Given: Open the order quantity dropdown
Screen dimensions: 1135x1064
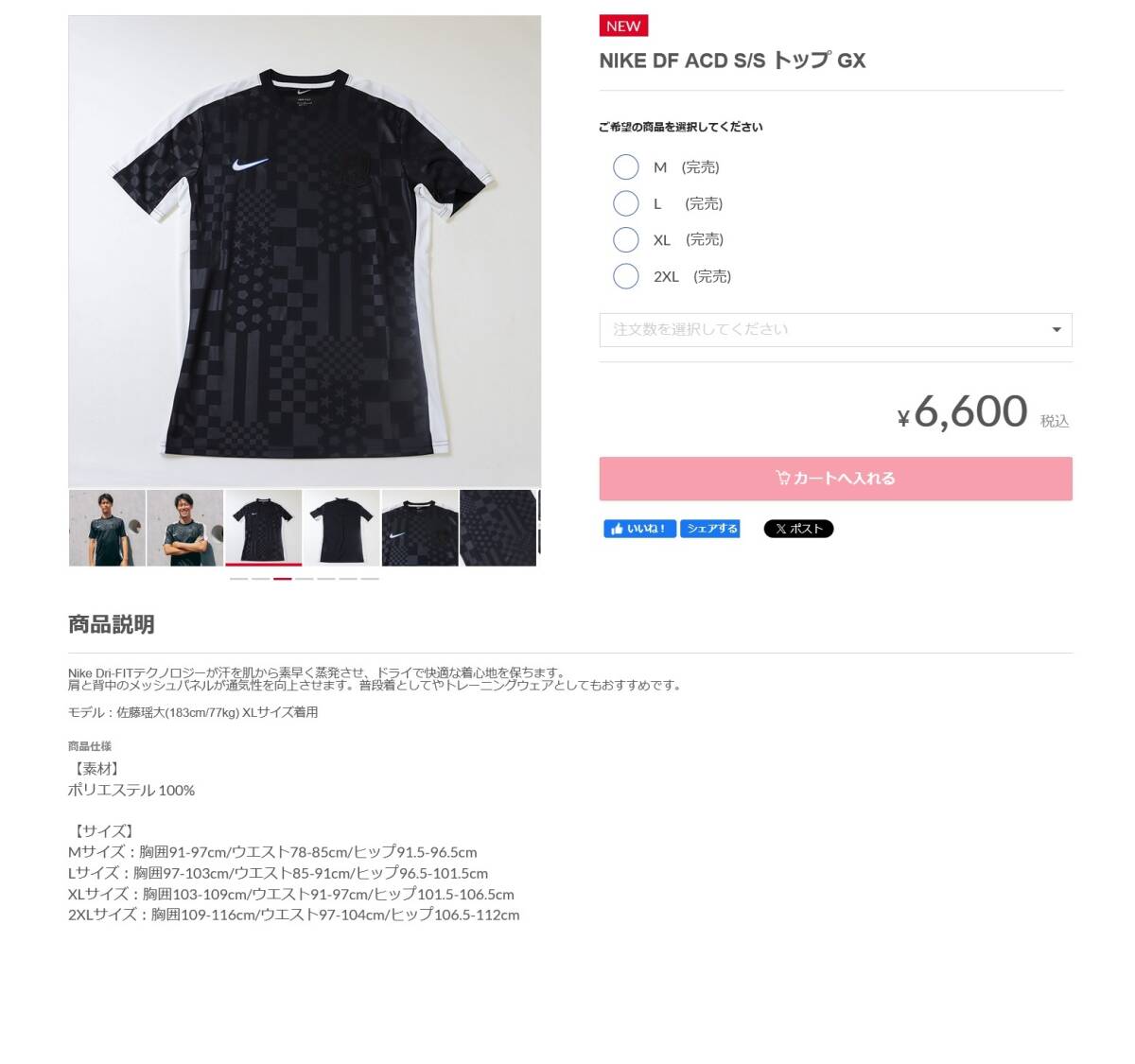Looking at the screenshot, I should click(835, 329).
